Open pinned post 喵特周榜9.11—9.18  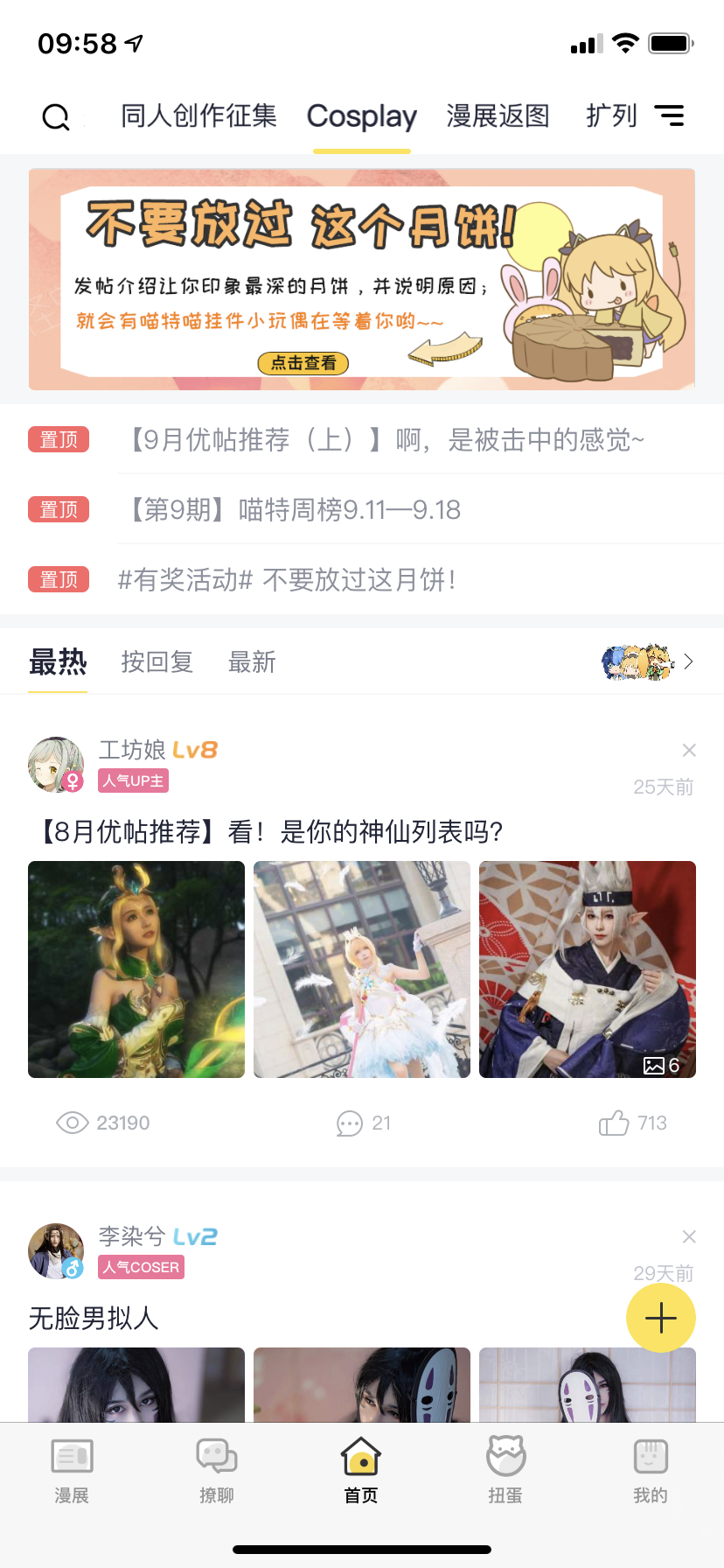296,509
